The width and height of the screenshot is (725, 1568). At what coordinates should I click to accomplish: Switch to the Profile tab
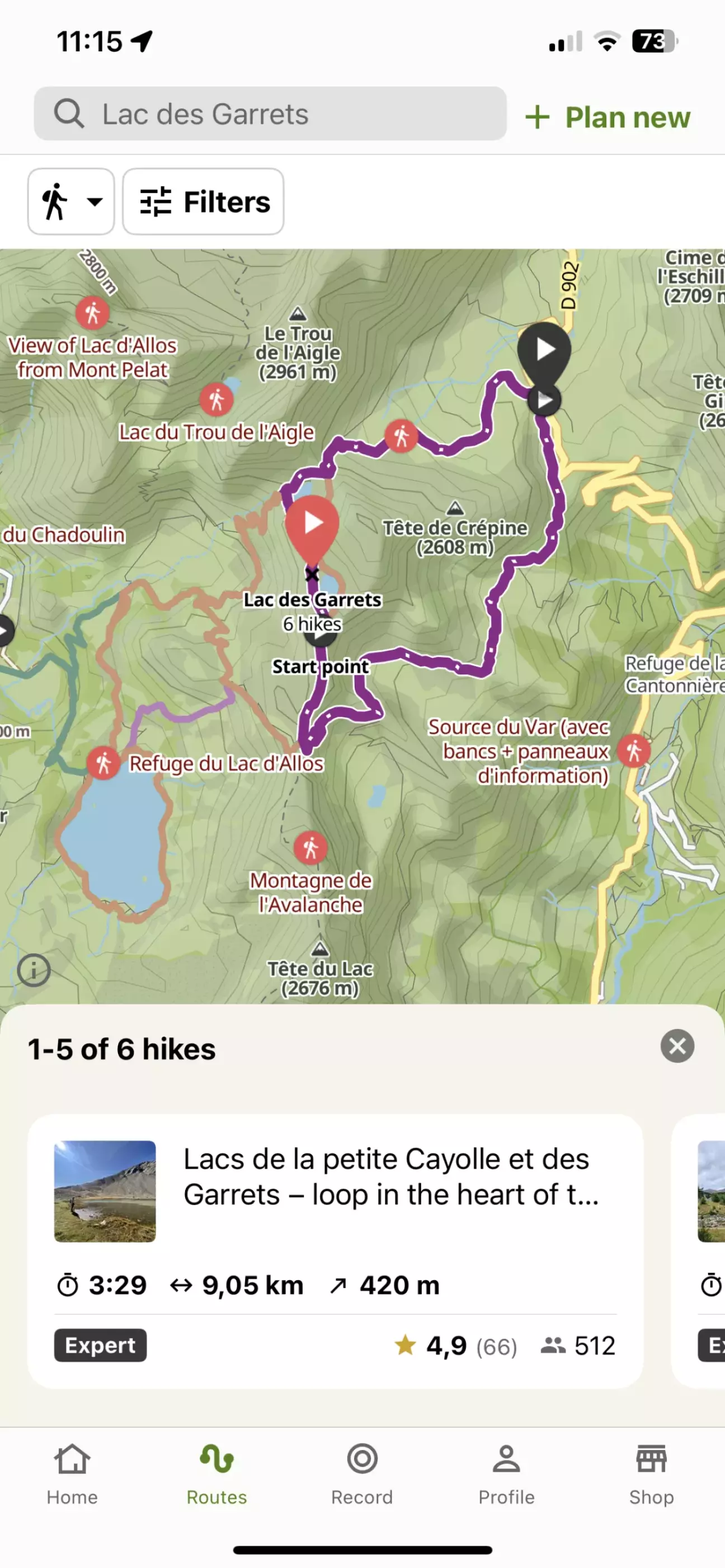(506, 1473)
